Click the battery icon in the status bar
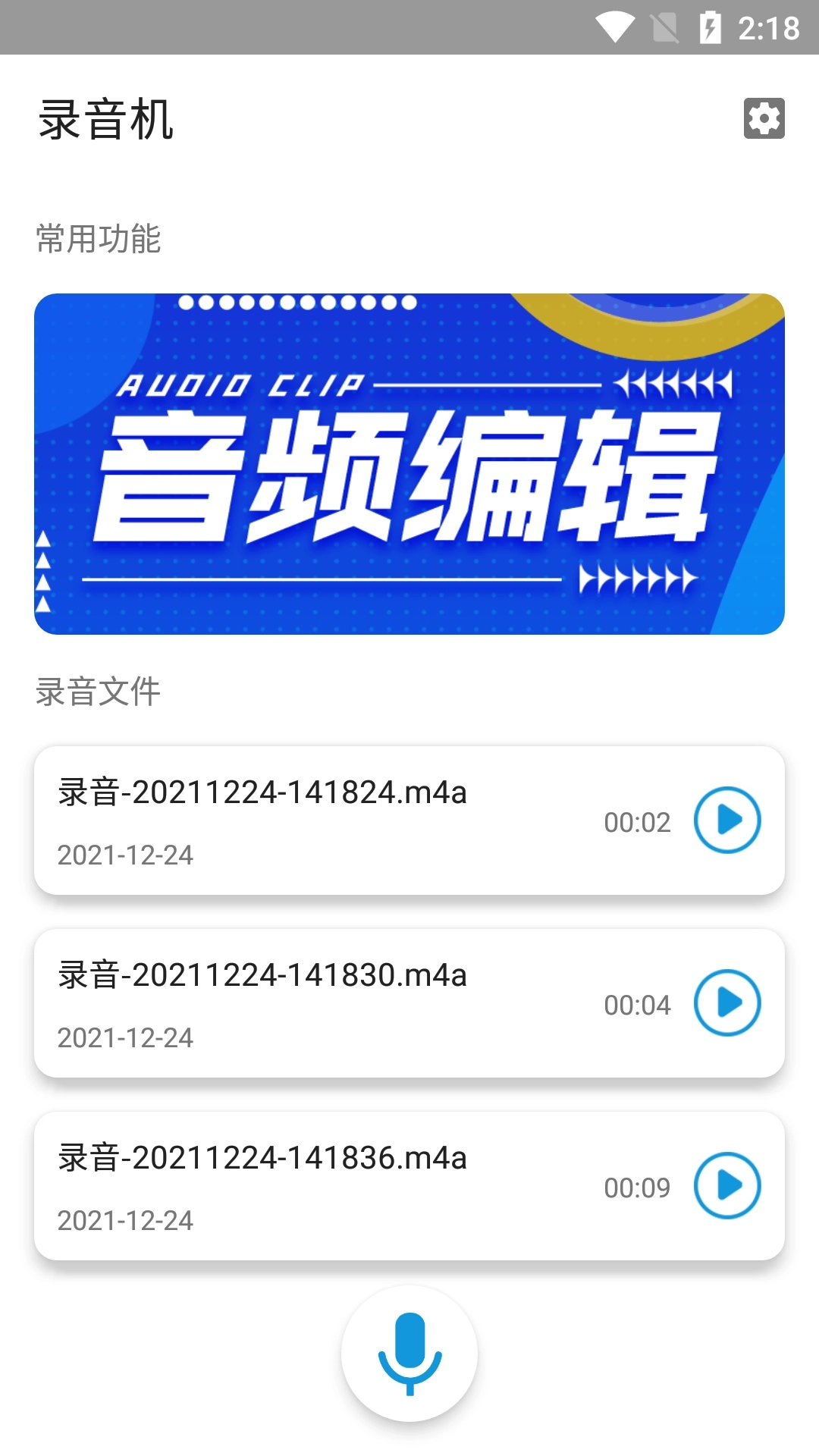 coord(711,25)
